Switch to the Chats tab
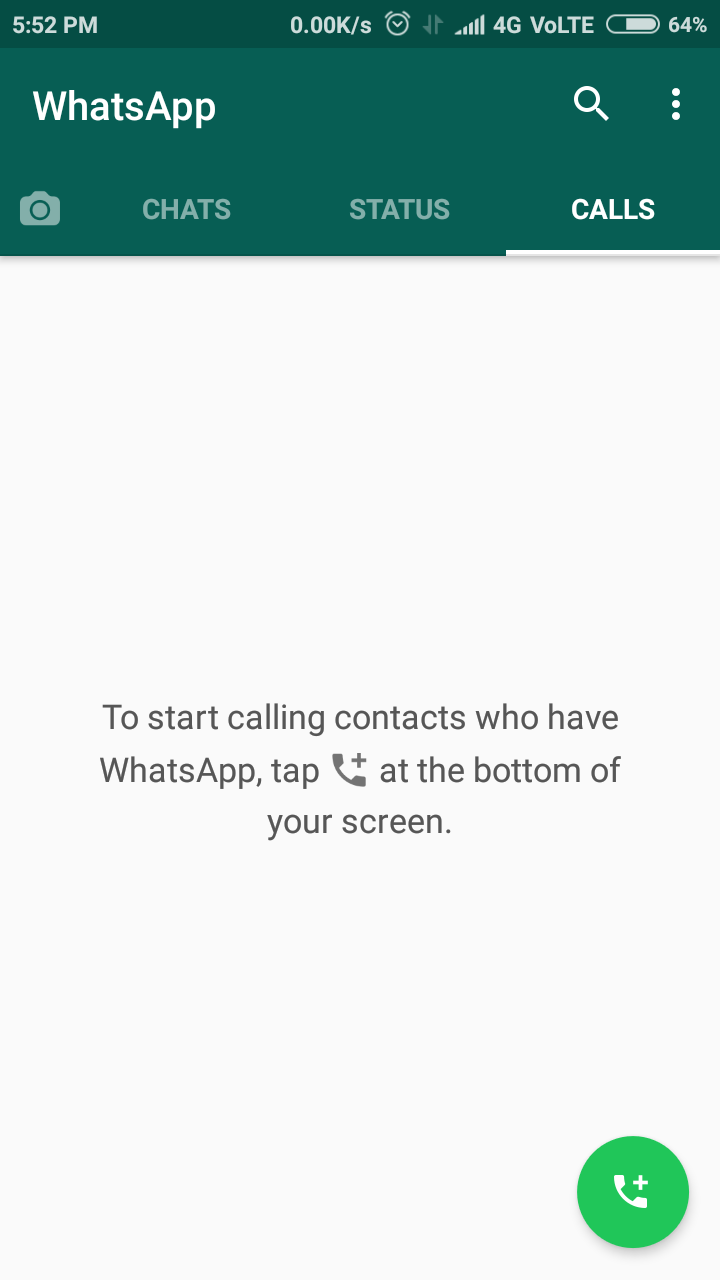Viewport: 720px width, 1280px height. [186, 209]
